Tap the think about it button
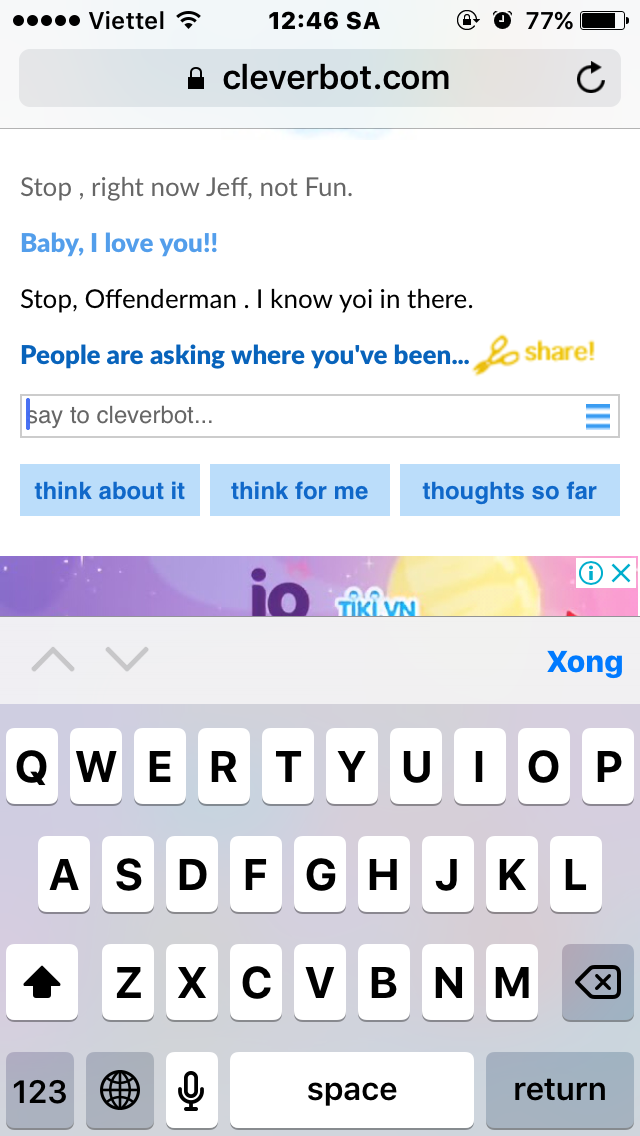Viewport: 640px width, 1136px height. point(109,490)
